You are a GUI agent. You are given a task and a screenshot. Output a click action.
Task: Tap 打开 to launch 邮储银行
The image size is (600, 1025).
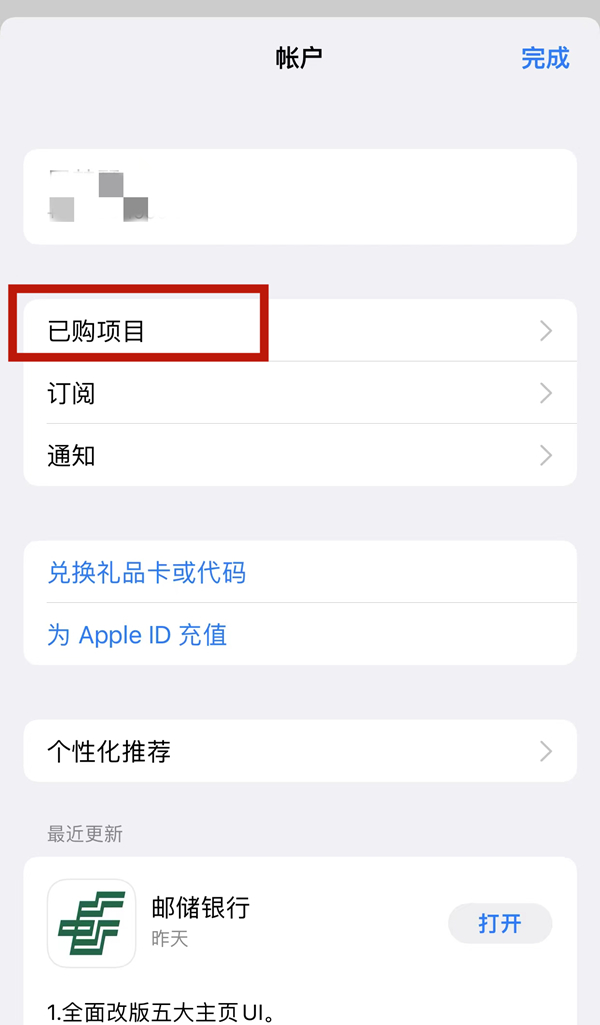pyautogui.click(x=499, y=923)
